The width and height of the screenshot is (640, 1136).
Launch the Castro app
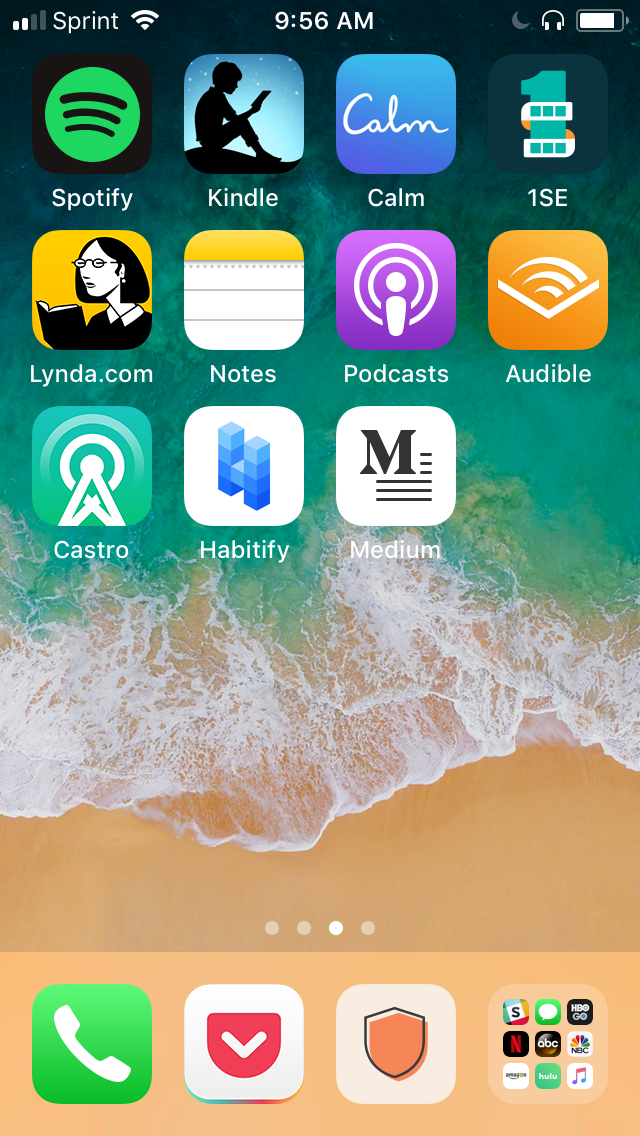(x=92, y=466)
